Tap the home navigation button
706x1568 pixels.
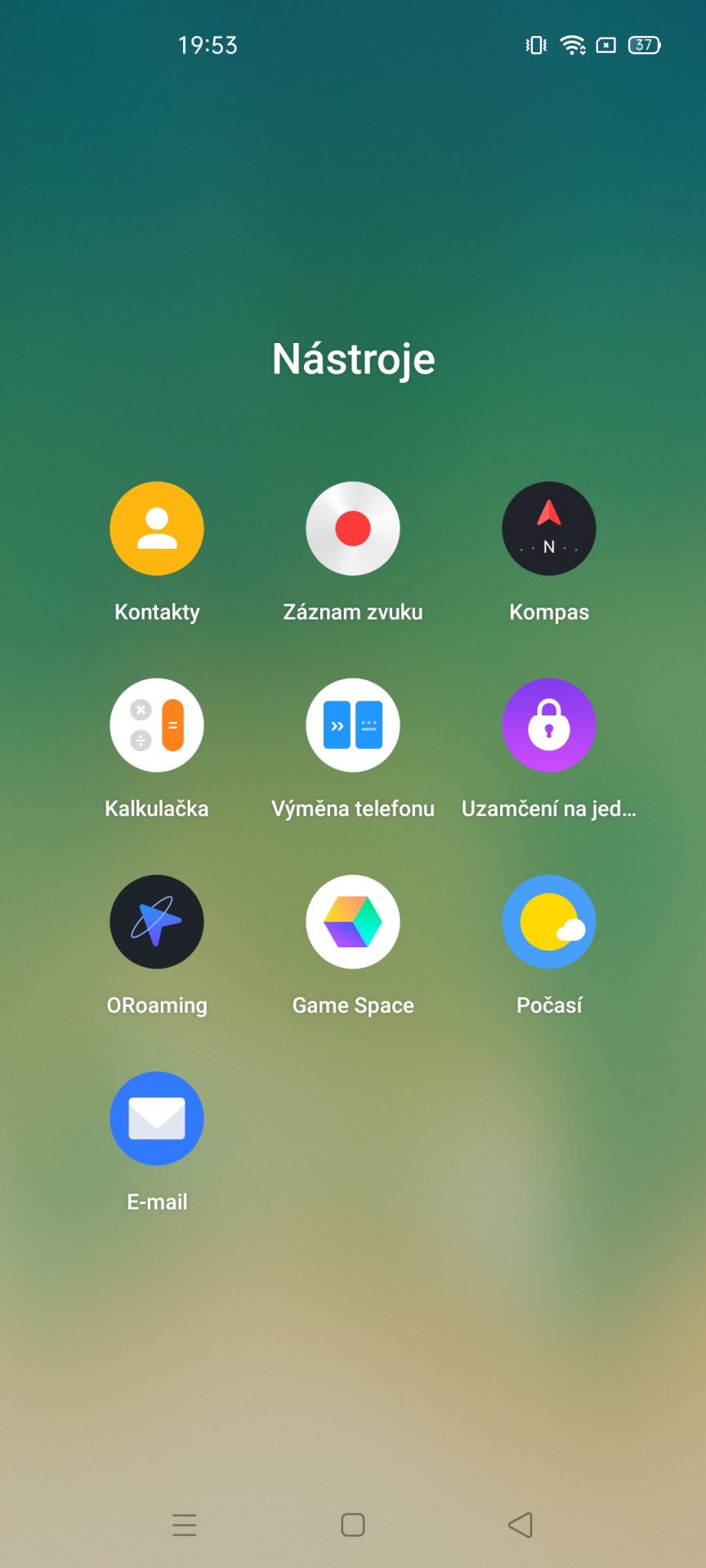(353, 1525)
